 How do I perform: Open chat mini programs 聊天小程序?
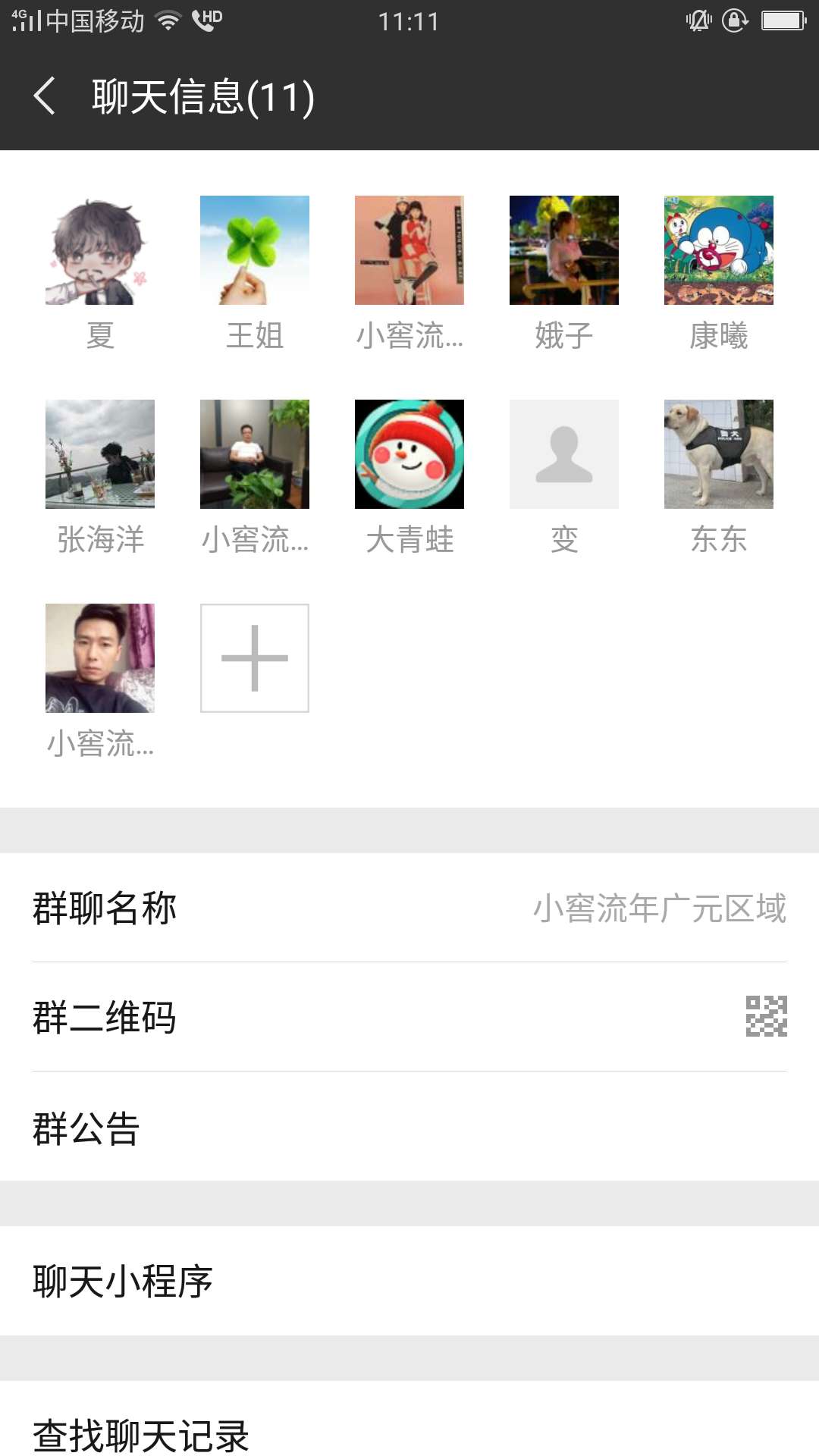click(409, 1281)
